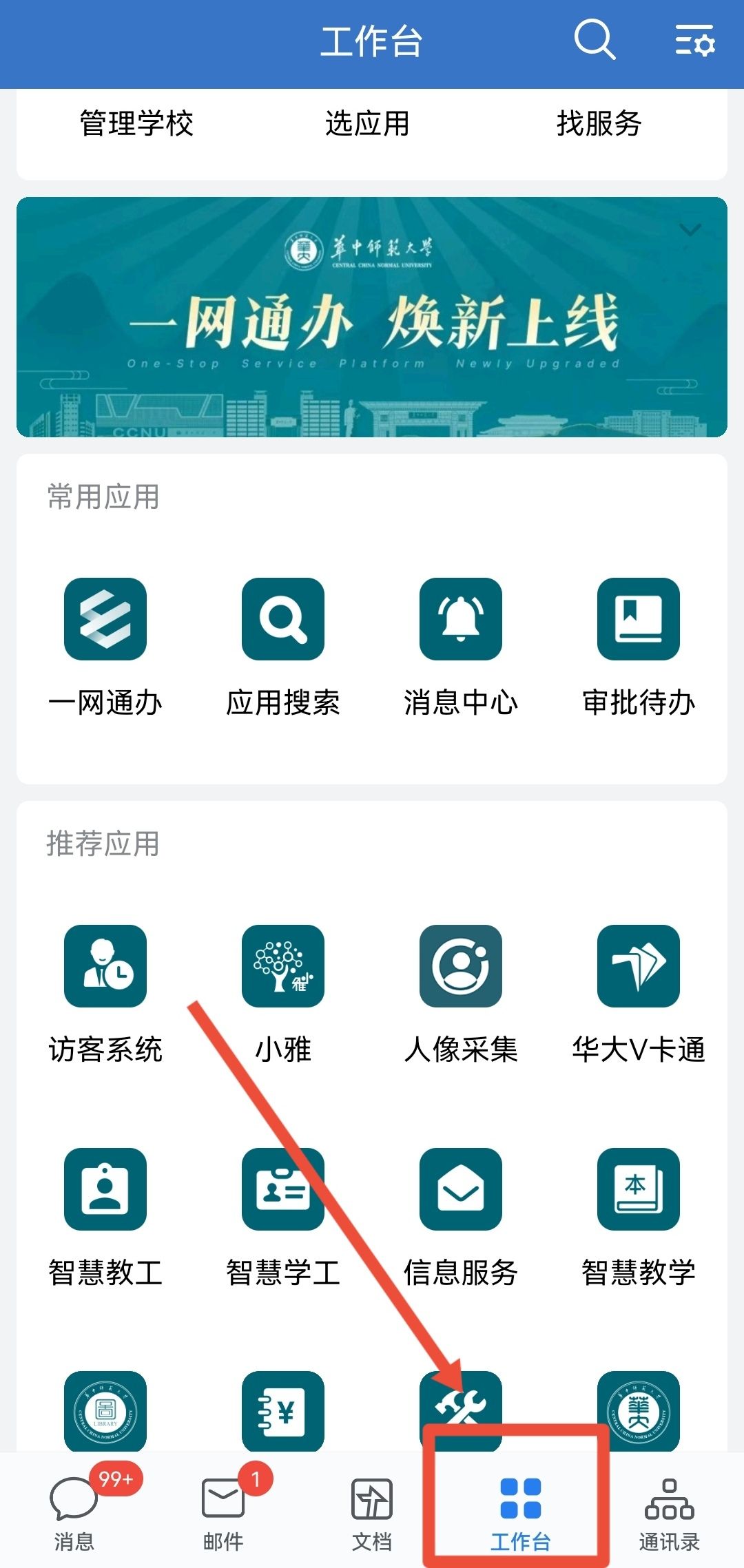Image resolution: width=744 pixels, height=1568 pixels.
Task: Collapse the banner using chevron
Action: pos(690,230)
